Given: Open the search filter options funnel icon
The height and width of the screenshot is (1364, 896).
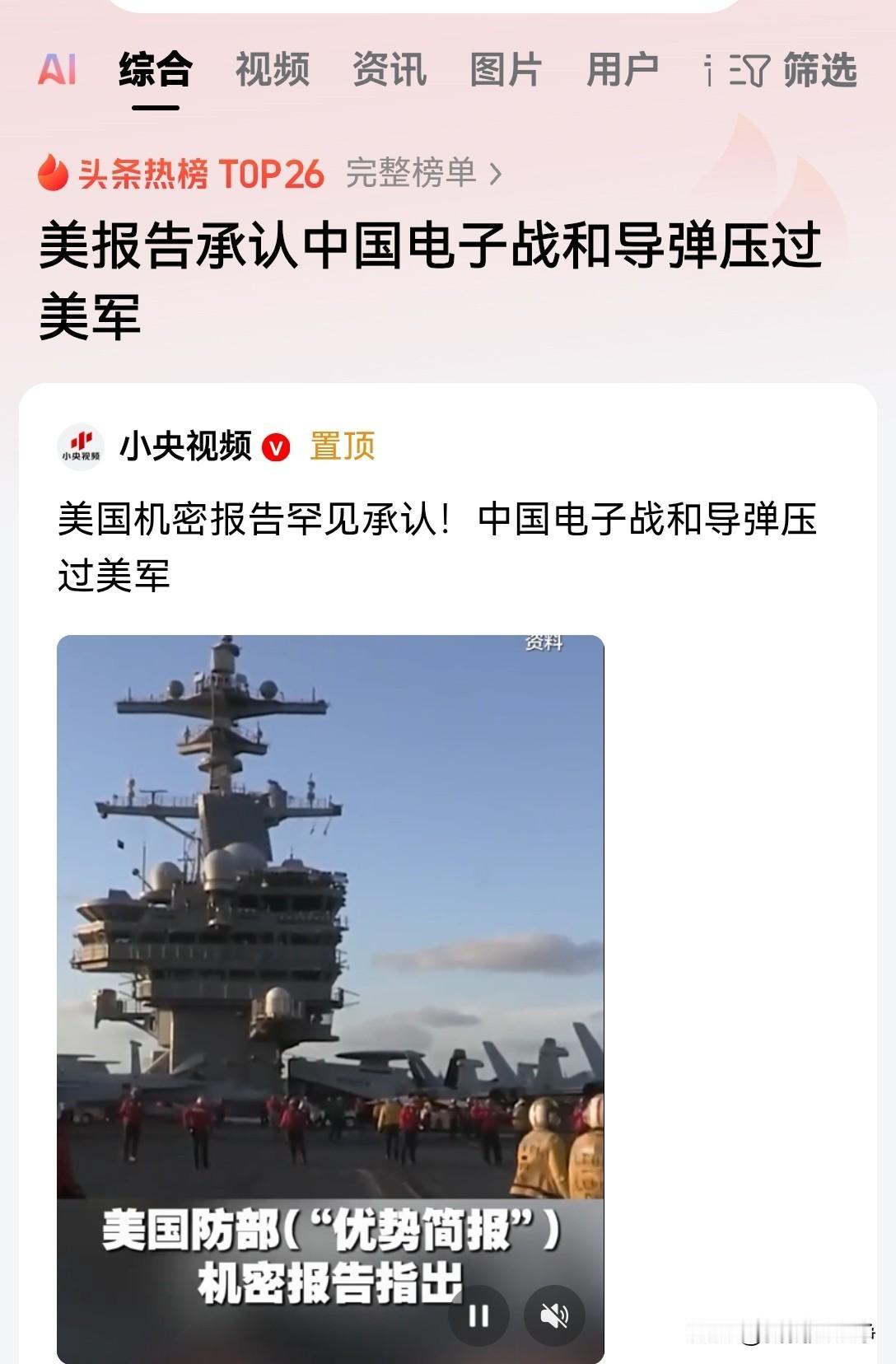Looking at the screenshot, I should pyautogui.click(x=751, y=73).
